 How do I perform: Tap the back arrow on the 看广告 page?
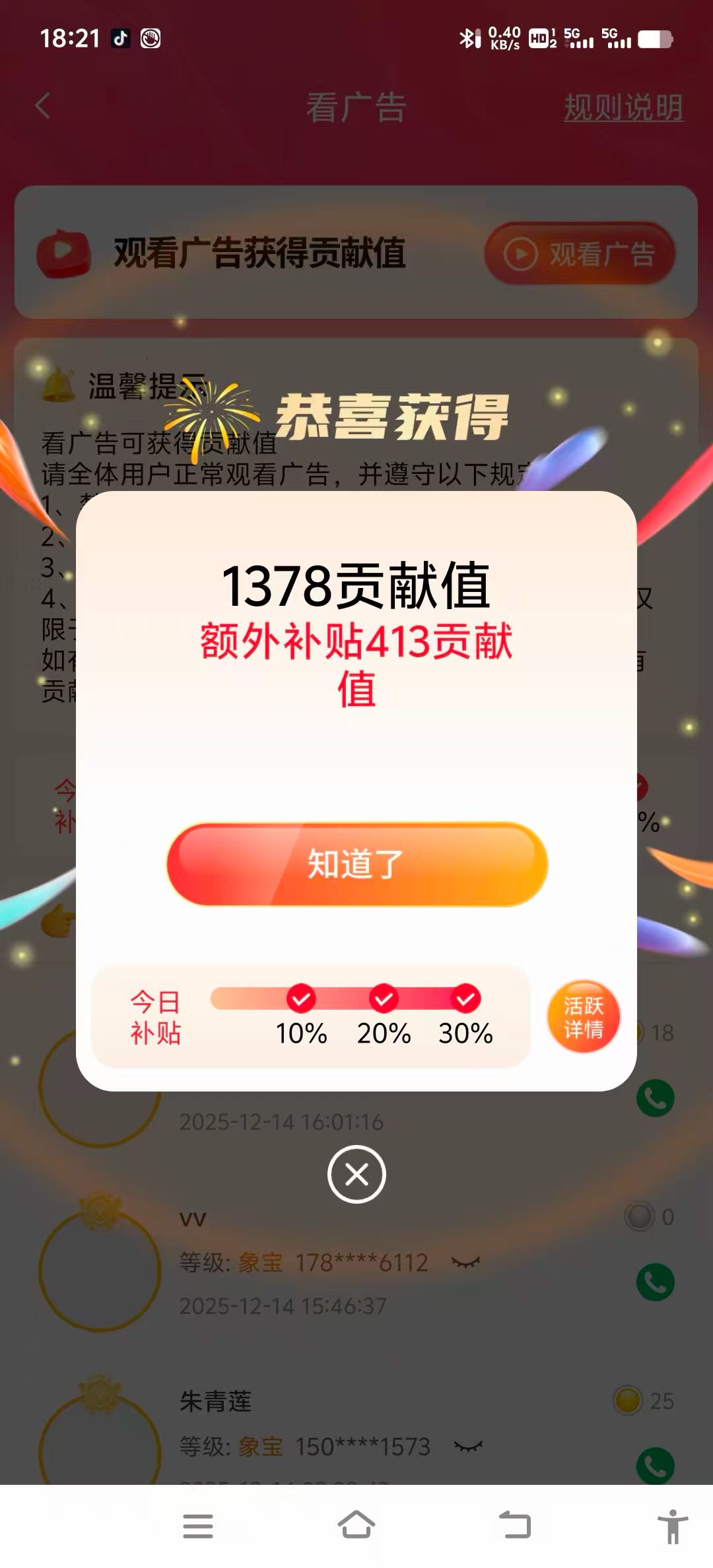(x=42, y=106)
